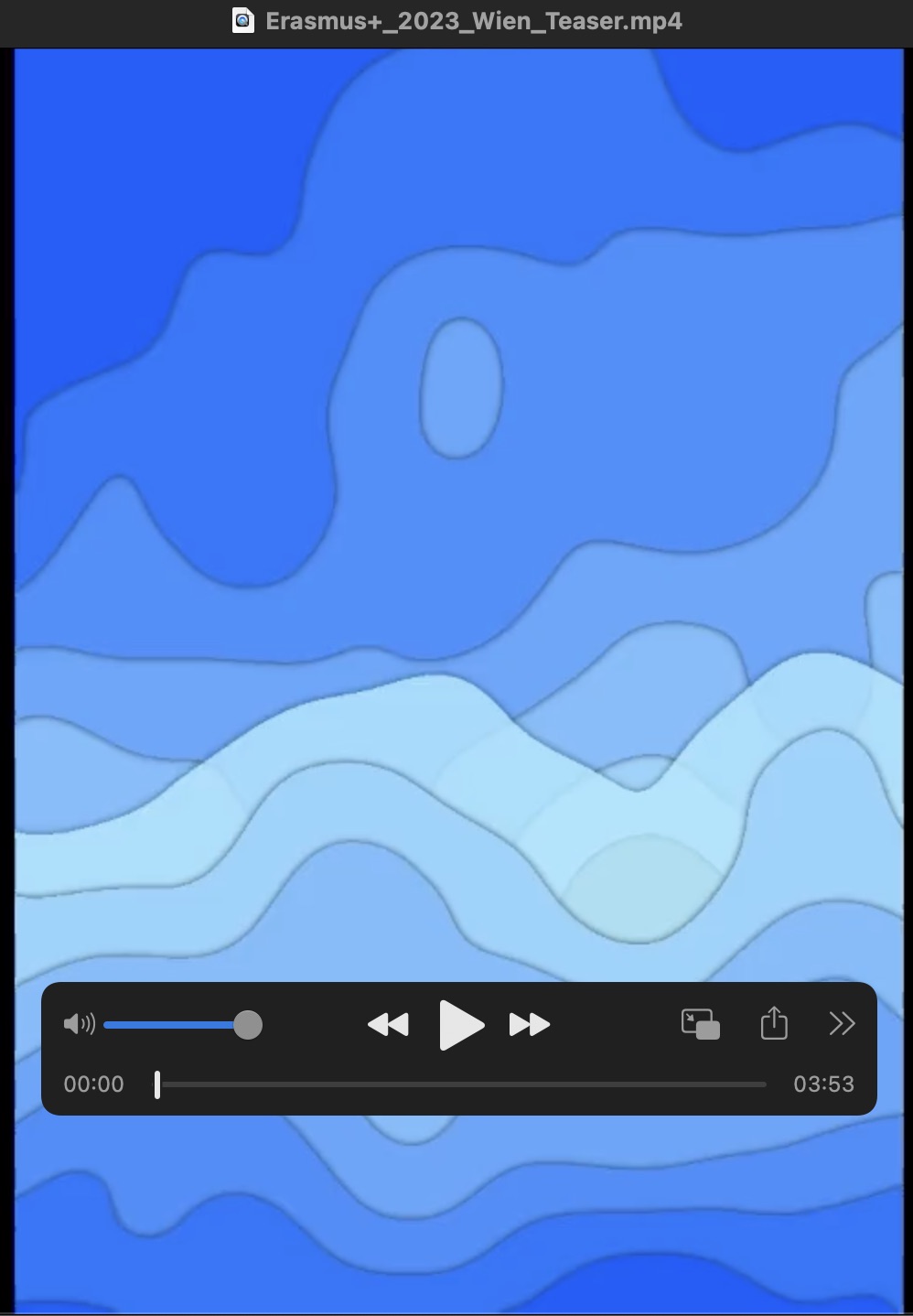Viewport: 913px width, 1316px height.
Task: Fast forward the video
Action: coord(530,1024)
